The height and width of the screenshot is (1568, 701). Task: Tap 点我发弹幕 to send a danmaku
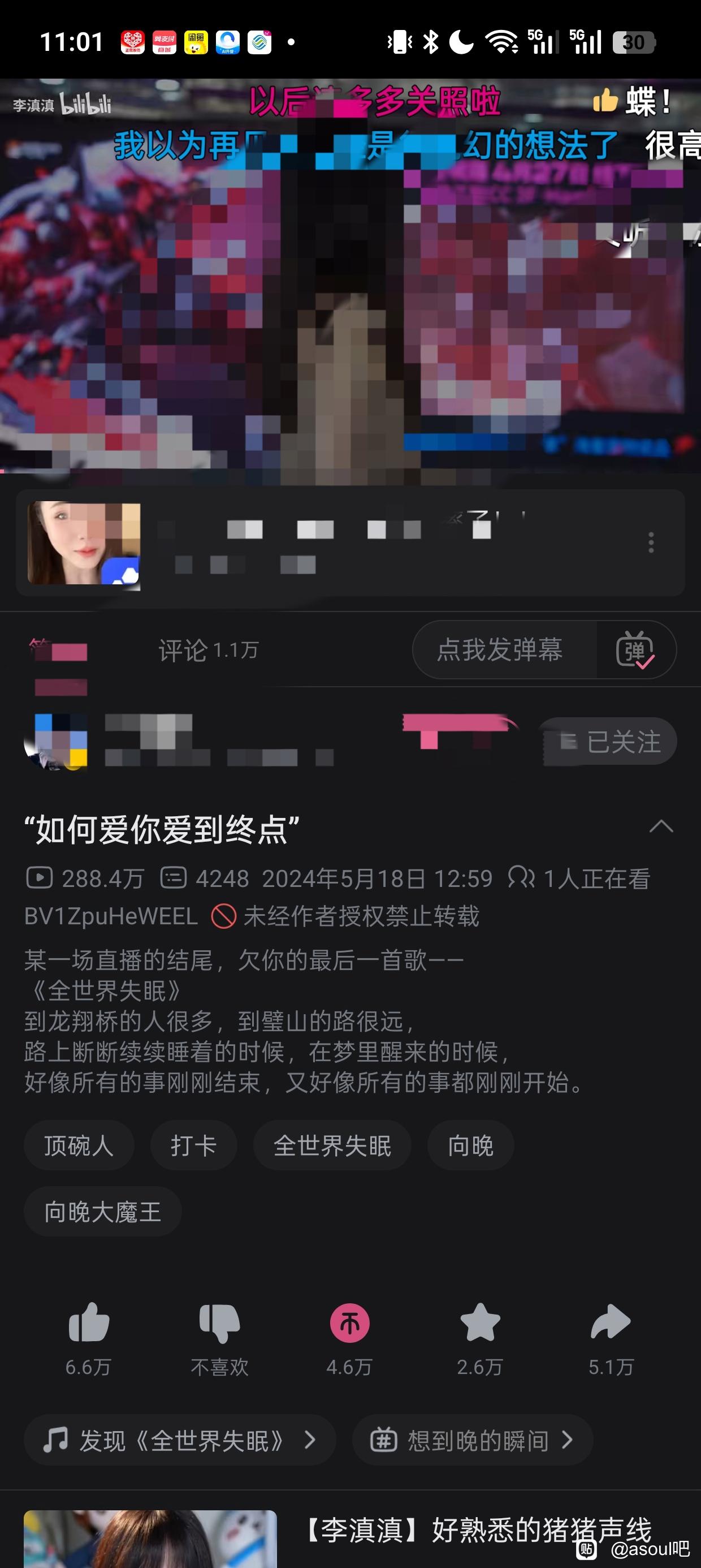500,649
